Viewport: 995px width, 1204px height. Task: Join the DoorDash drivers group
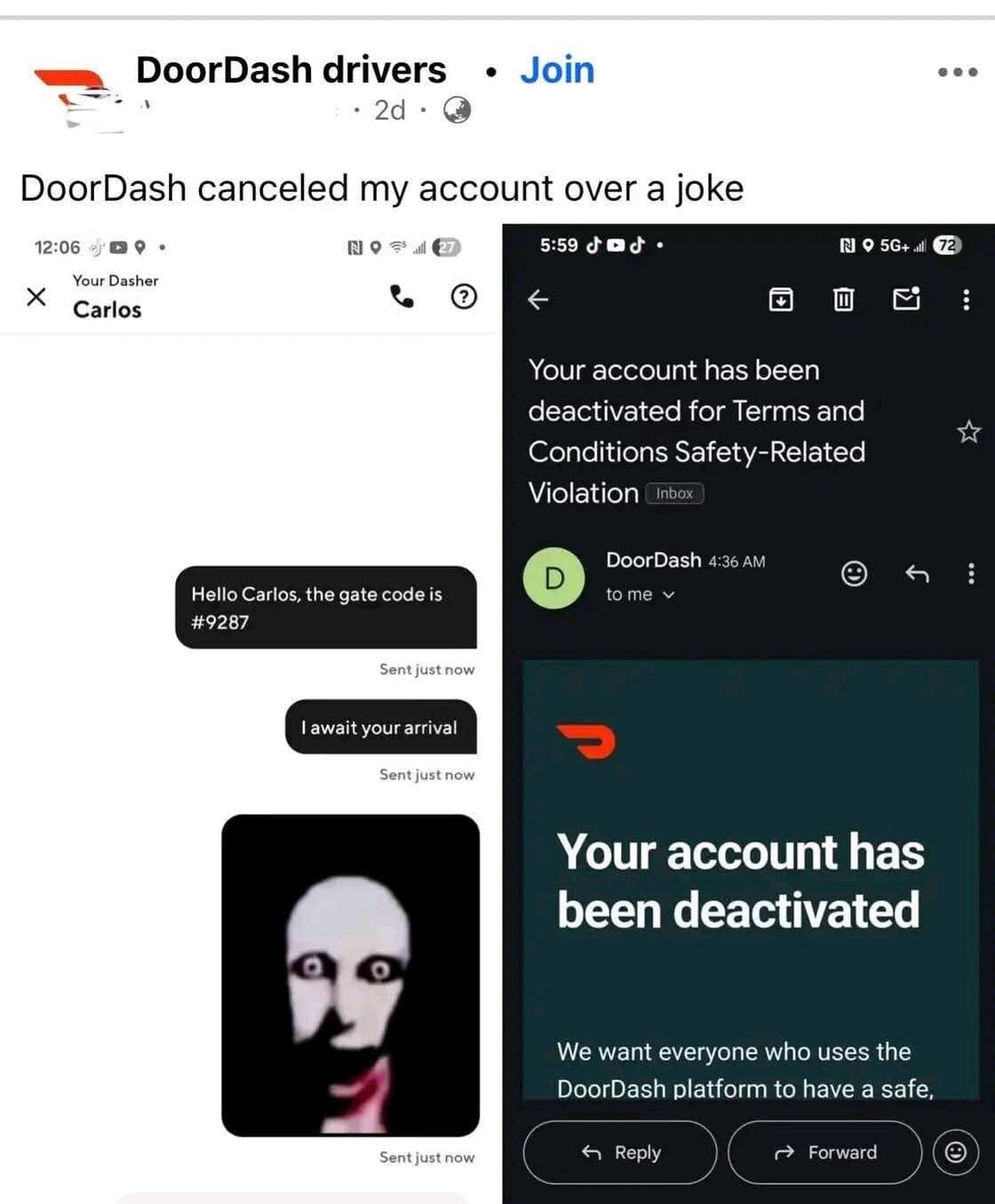point(556,70)
